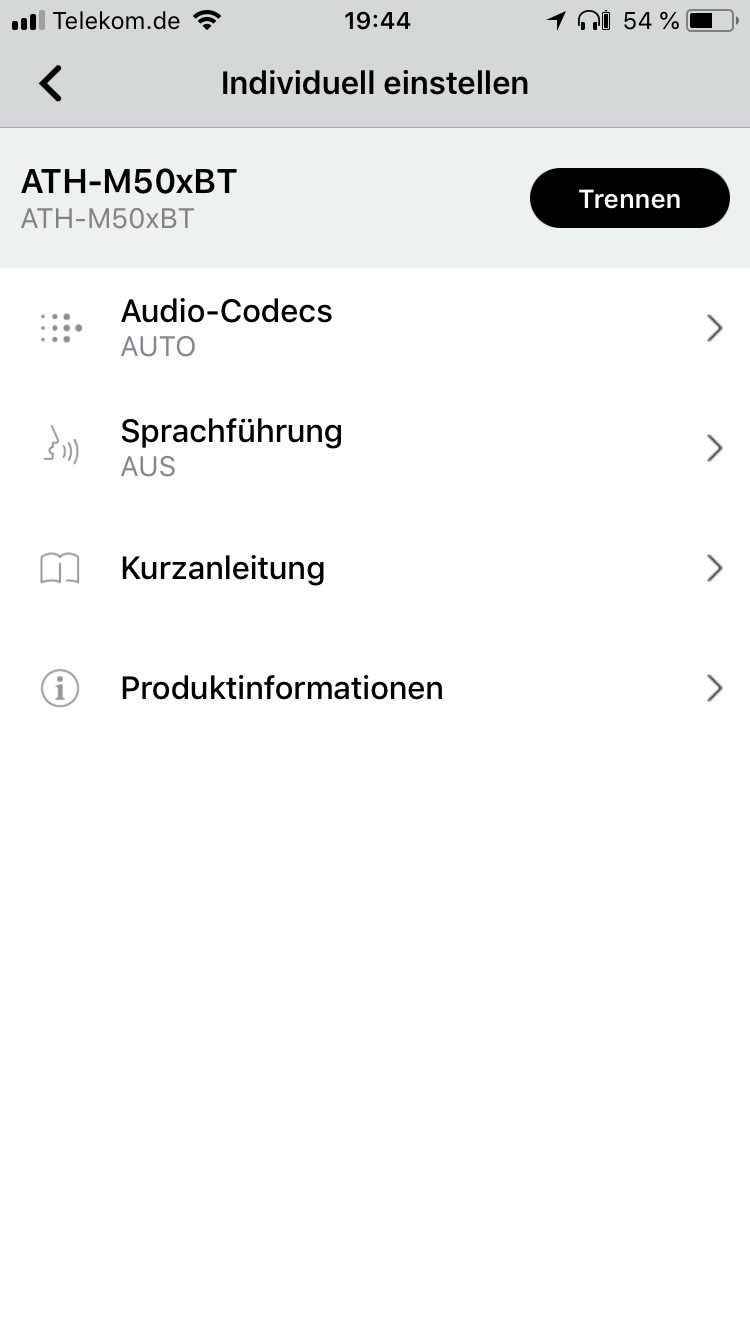Show Produktinformationen details

pos(375,688)
